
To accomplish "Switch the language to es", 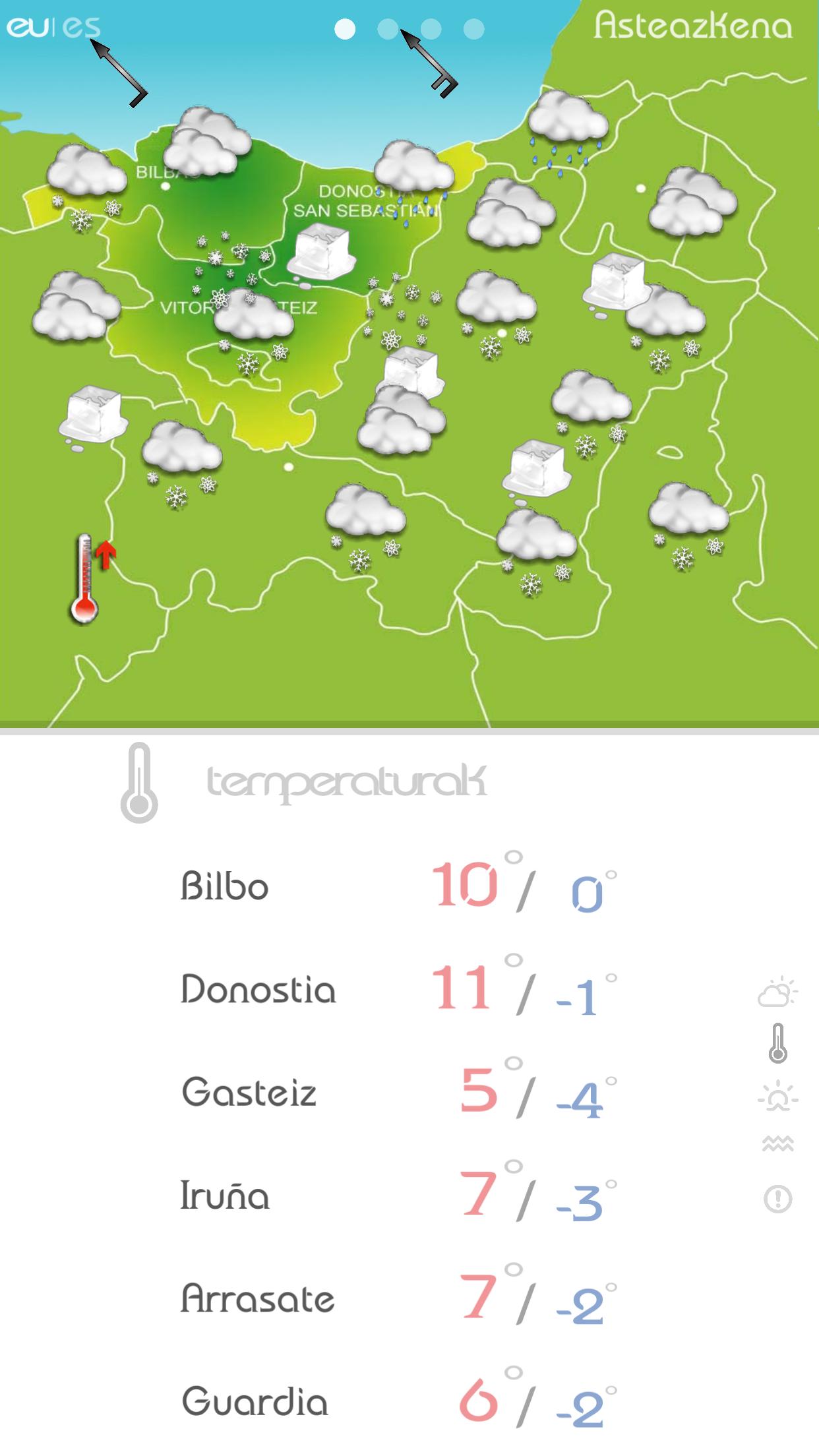I will 82,27.
